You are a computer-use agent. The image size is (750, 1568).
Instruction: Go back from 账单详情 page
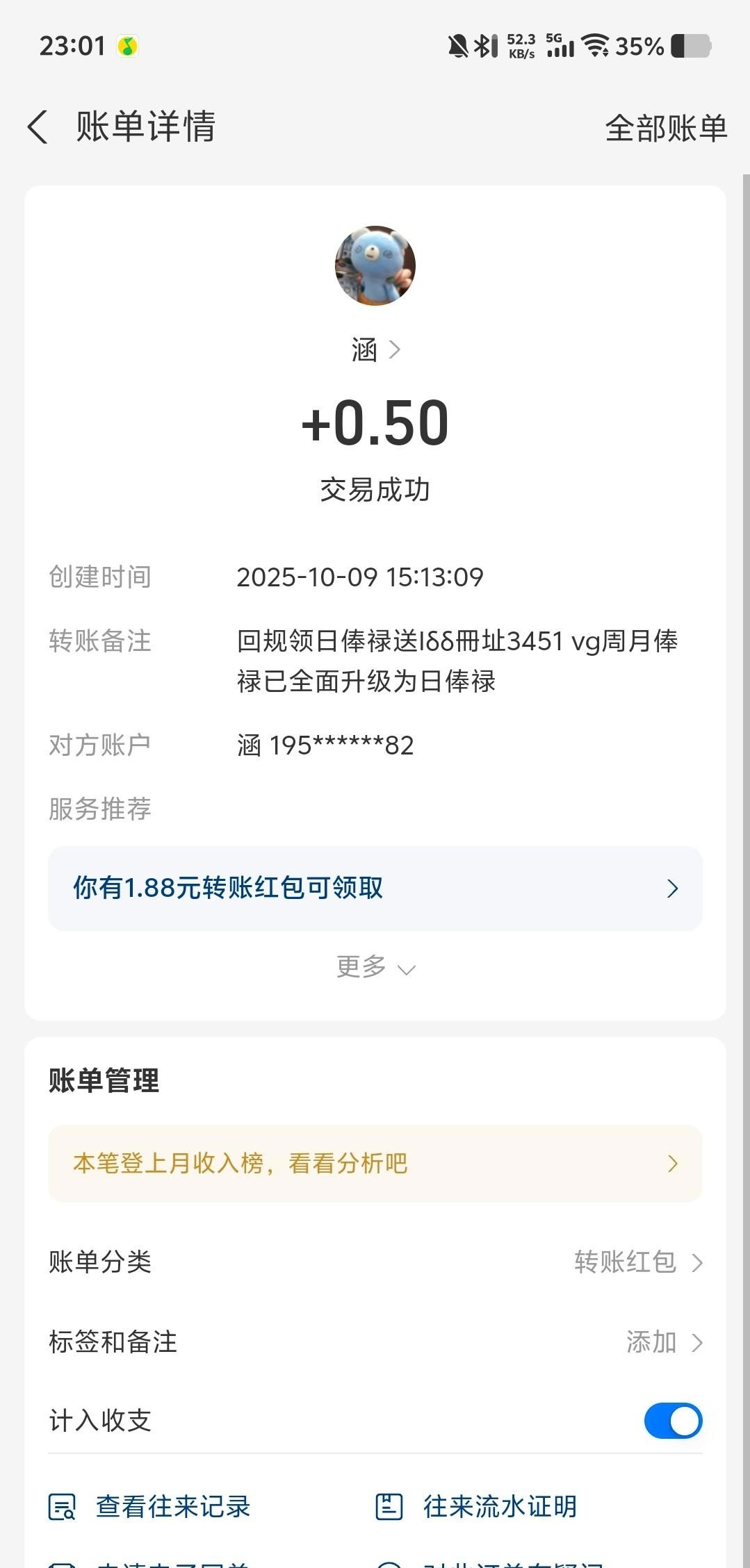click(38, 127)
